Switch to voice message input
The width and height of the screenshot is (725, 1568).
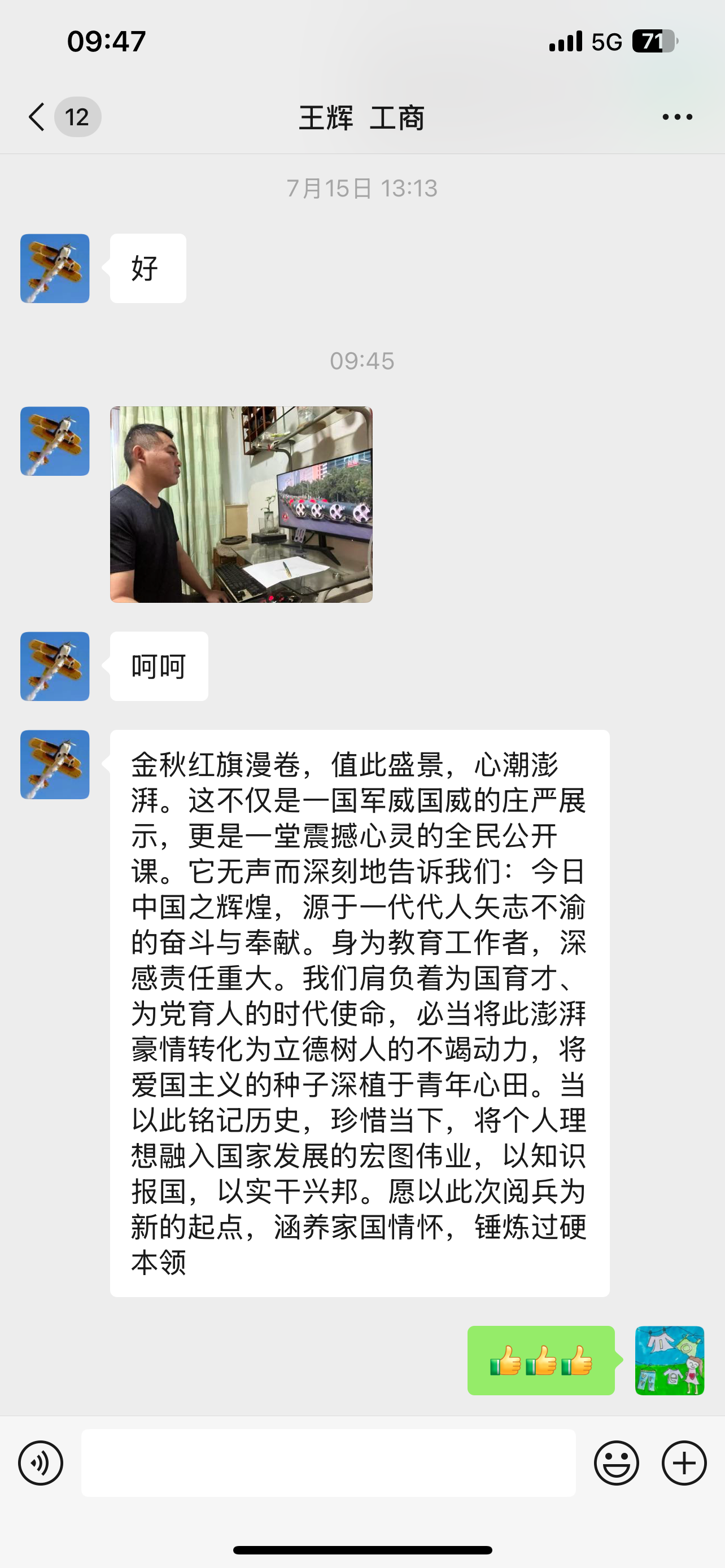pos(41,1462)
